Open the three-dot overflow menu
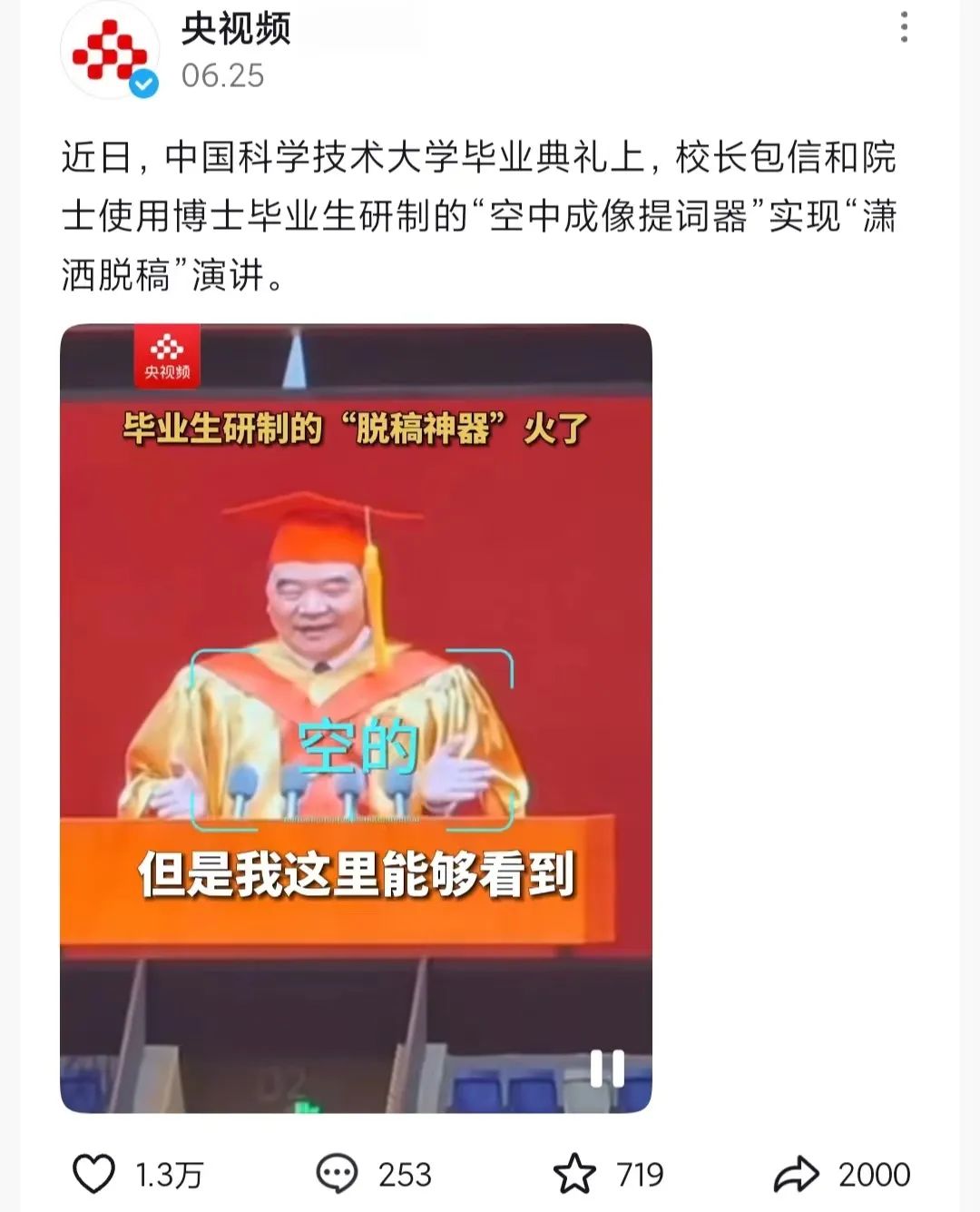Viewport: 980px width, 1212px height. (x=904, y=27)
